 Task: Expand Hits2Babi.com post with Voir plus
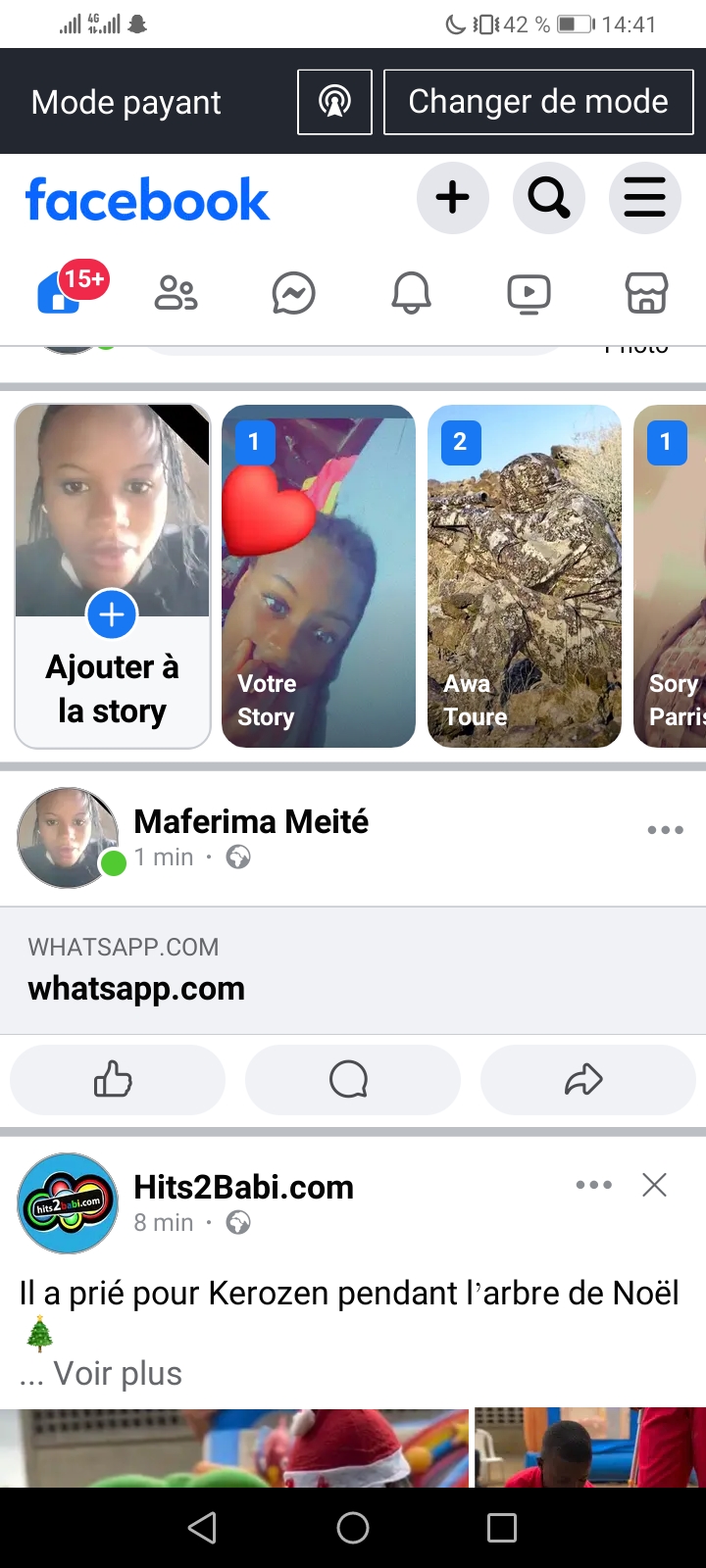pos(118,1374)
